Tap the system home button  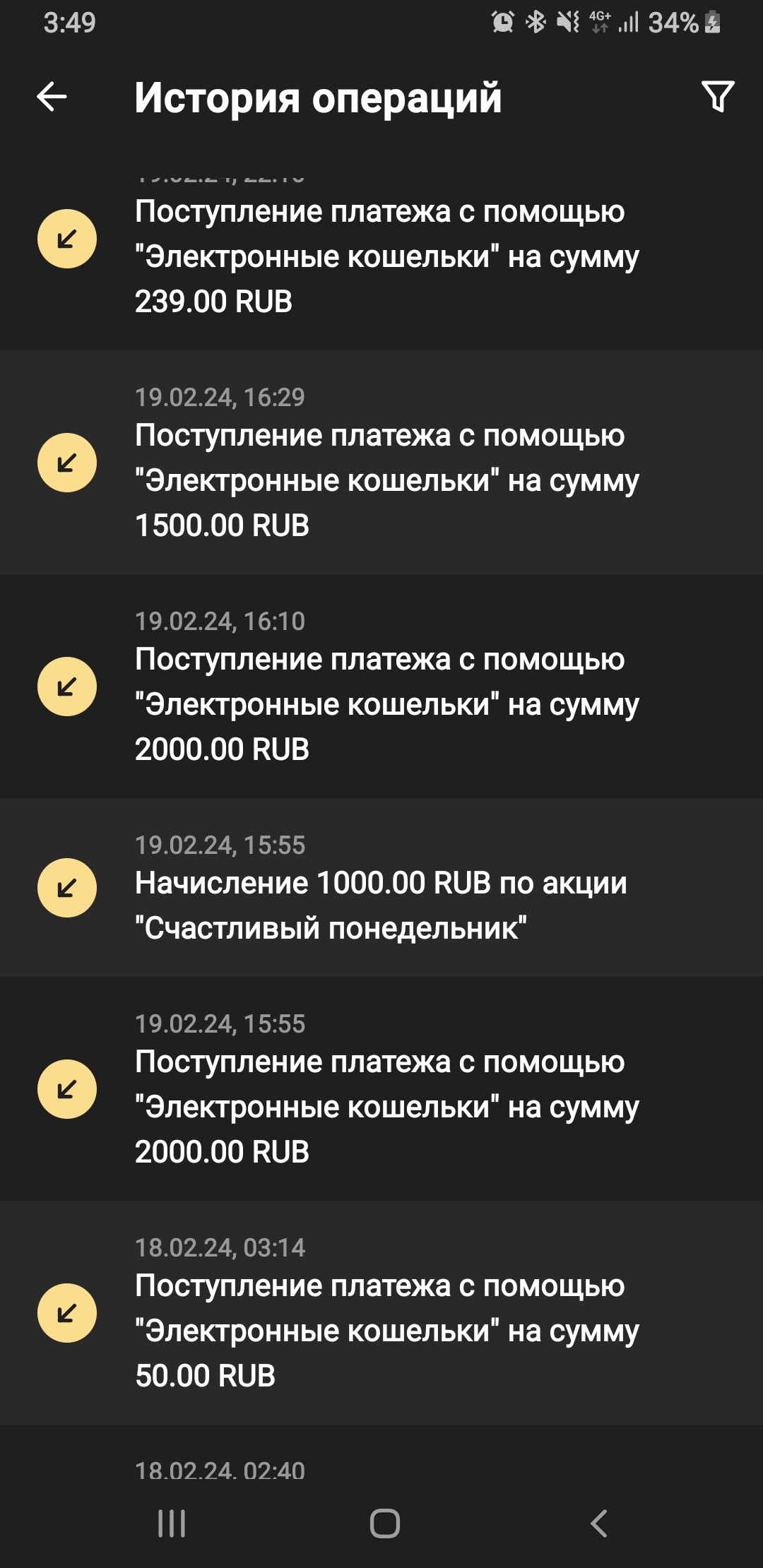384,1524
